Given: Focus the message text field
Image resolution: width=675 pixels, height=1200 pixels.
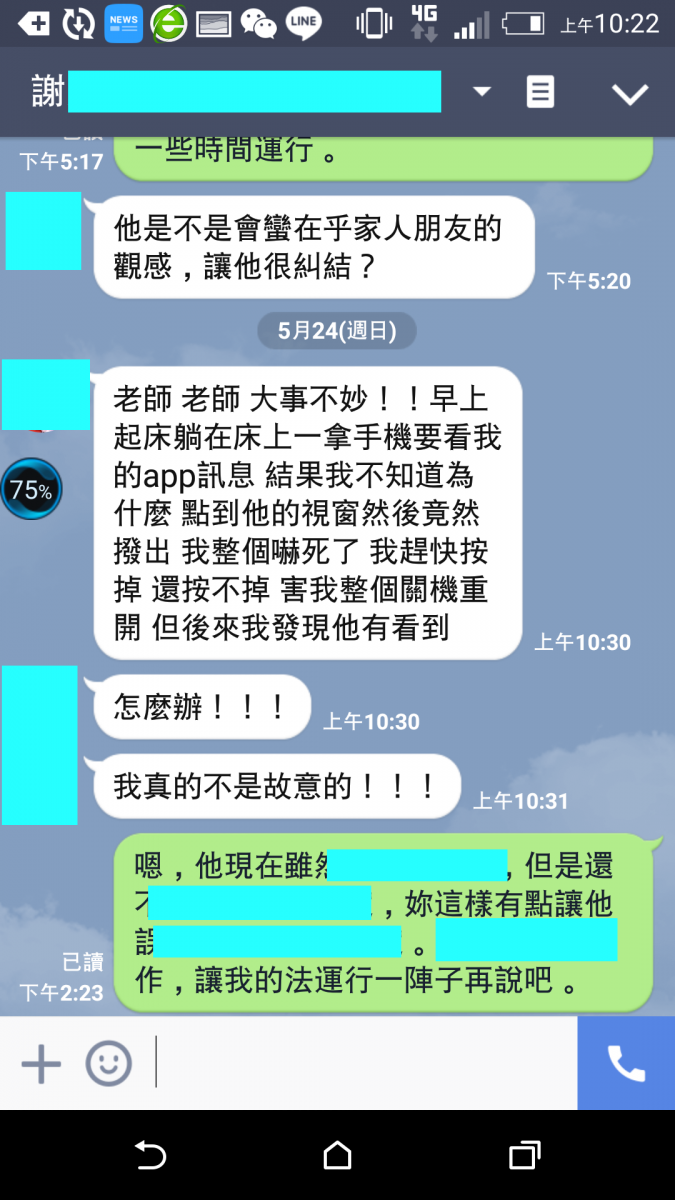Looking at the screenshot, I should 365,1063.
